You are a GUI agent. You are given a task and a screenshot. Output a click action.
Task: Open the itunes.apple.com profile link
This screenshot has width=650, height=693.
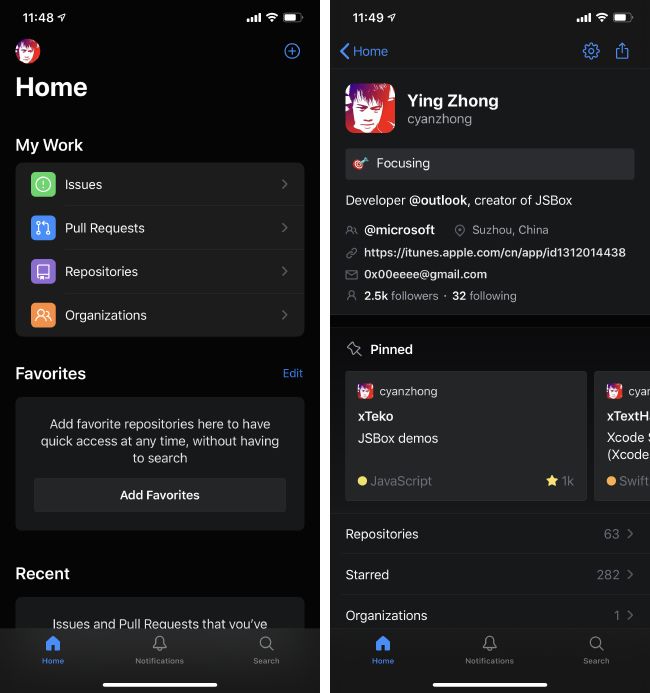tap(494, 253)
